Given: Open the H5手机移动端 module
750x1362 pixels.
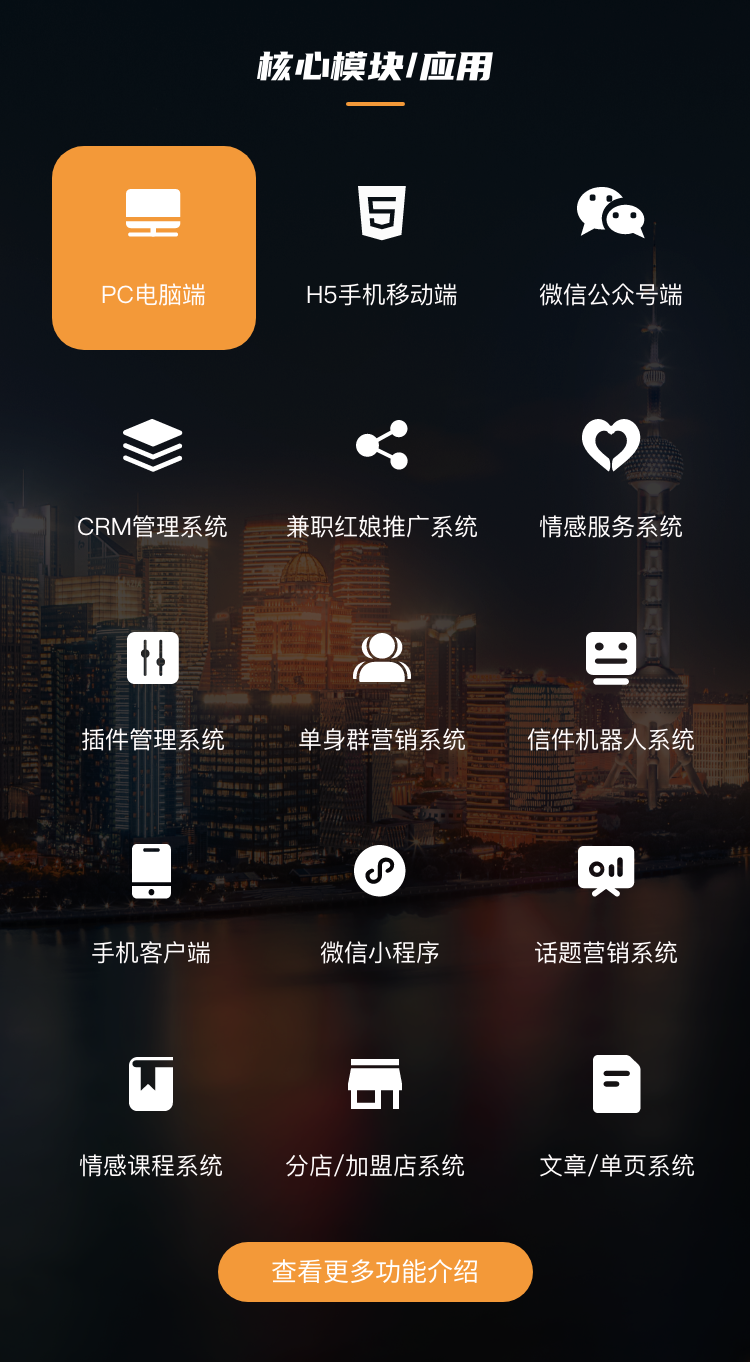Looking at the screenshot, I should pyautogui.click(x=382, y=248).
